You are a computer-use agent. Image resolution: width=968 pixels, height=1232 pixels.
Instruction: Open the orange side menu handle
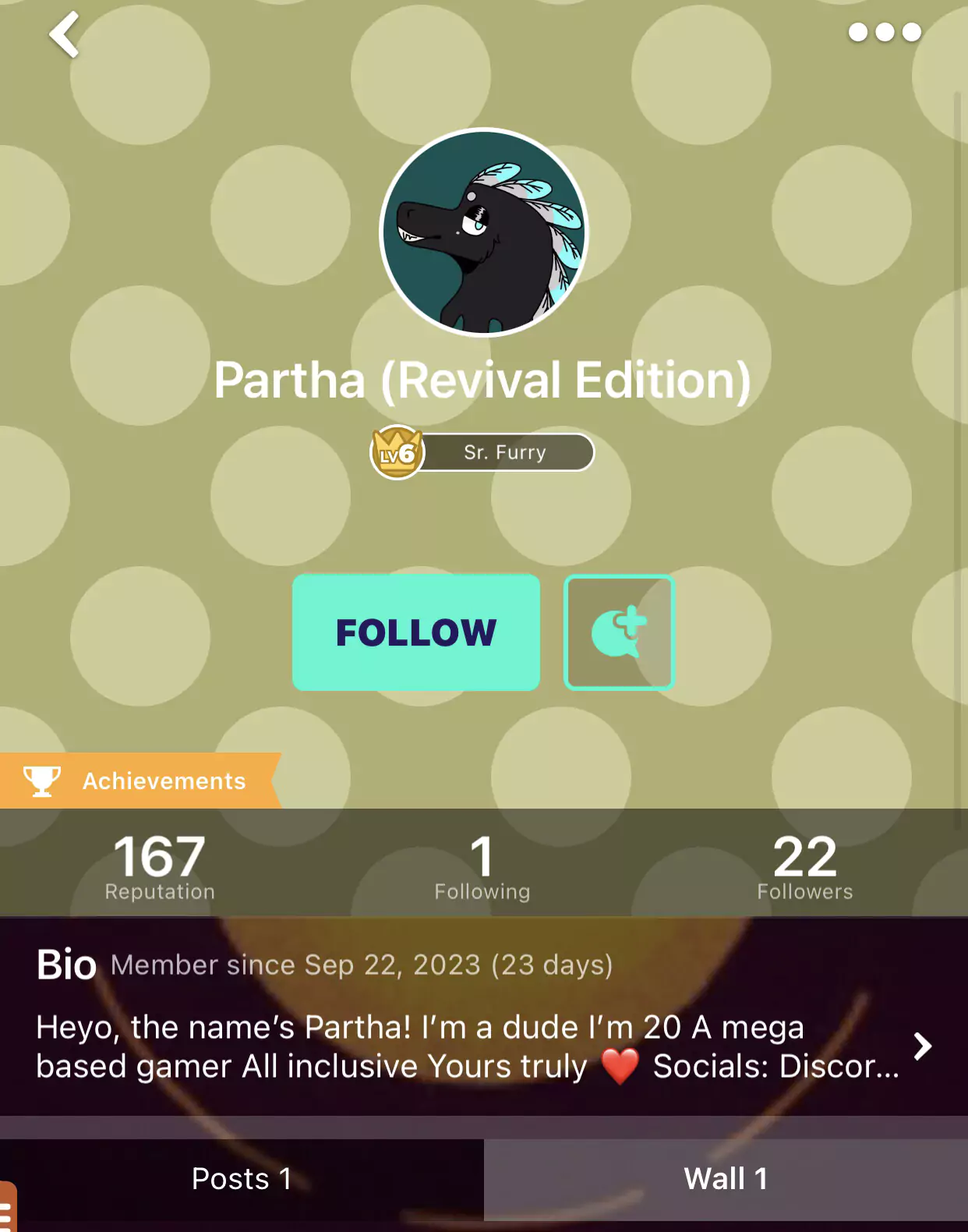tap(7, 1209)
